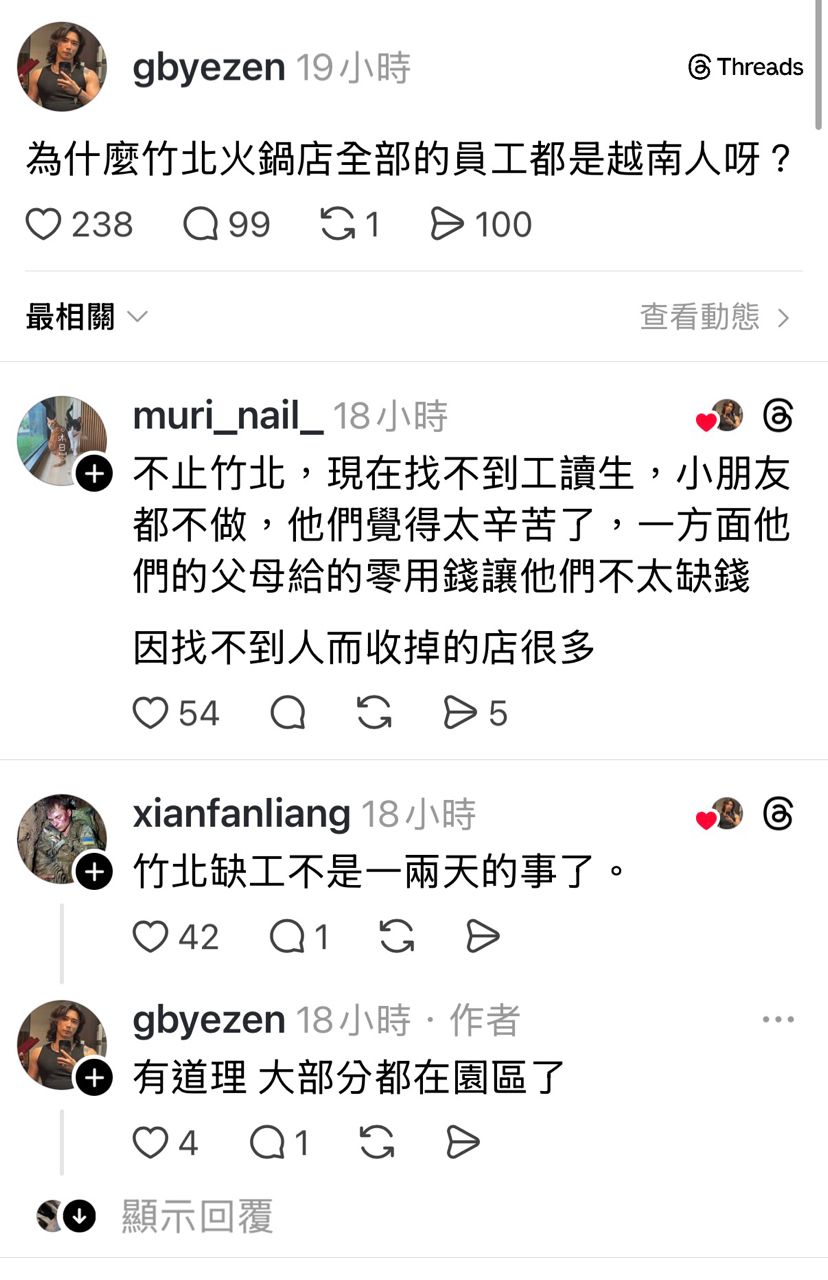Share gbyezen's reply 有道理 大部分都在園區了

pos(461,1142)
